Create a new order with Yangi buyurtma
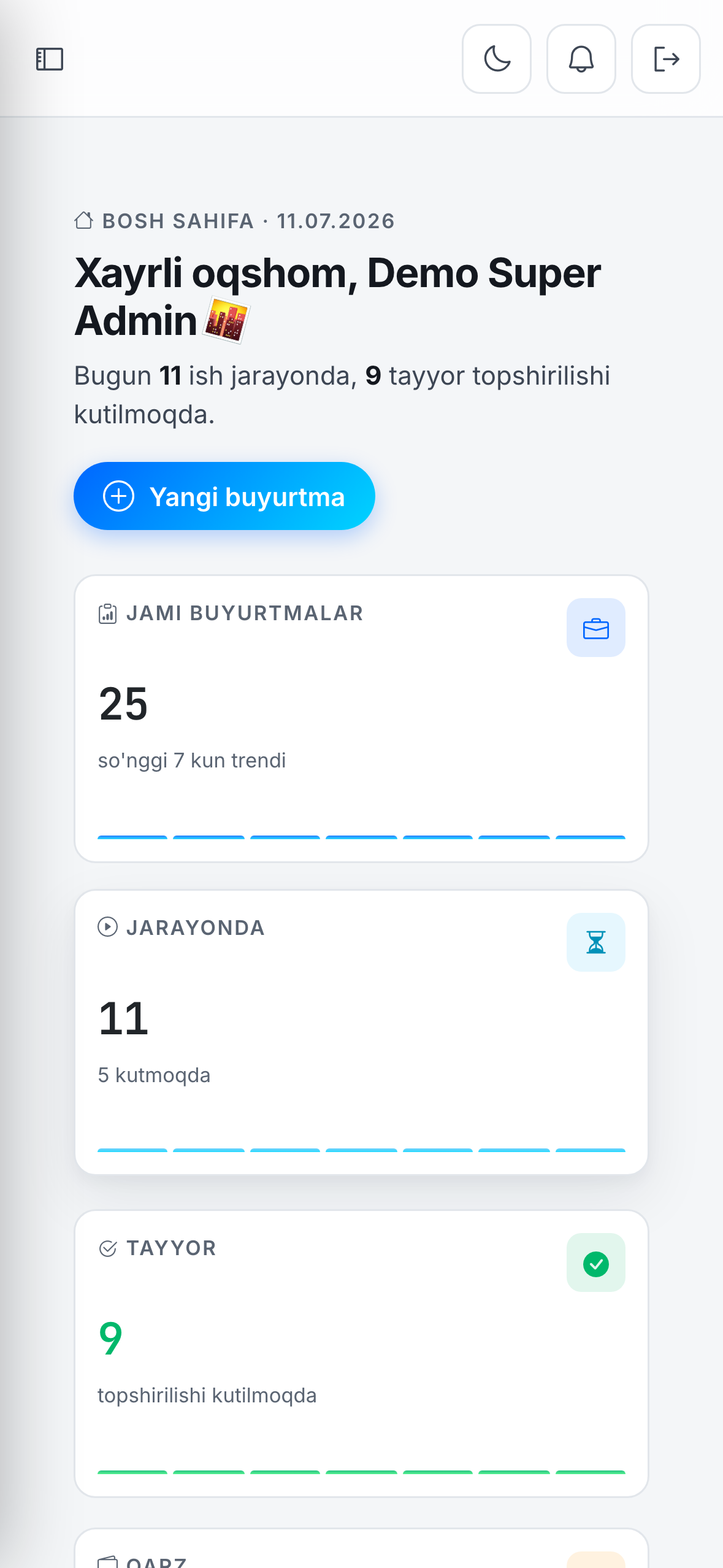 (224, 496)
